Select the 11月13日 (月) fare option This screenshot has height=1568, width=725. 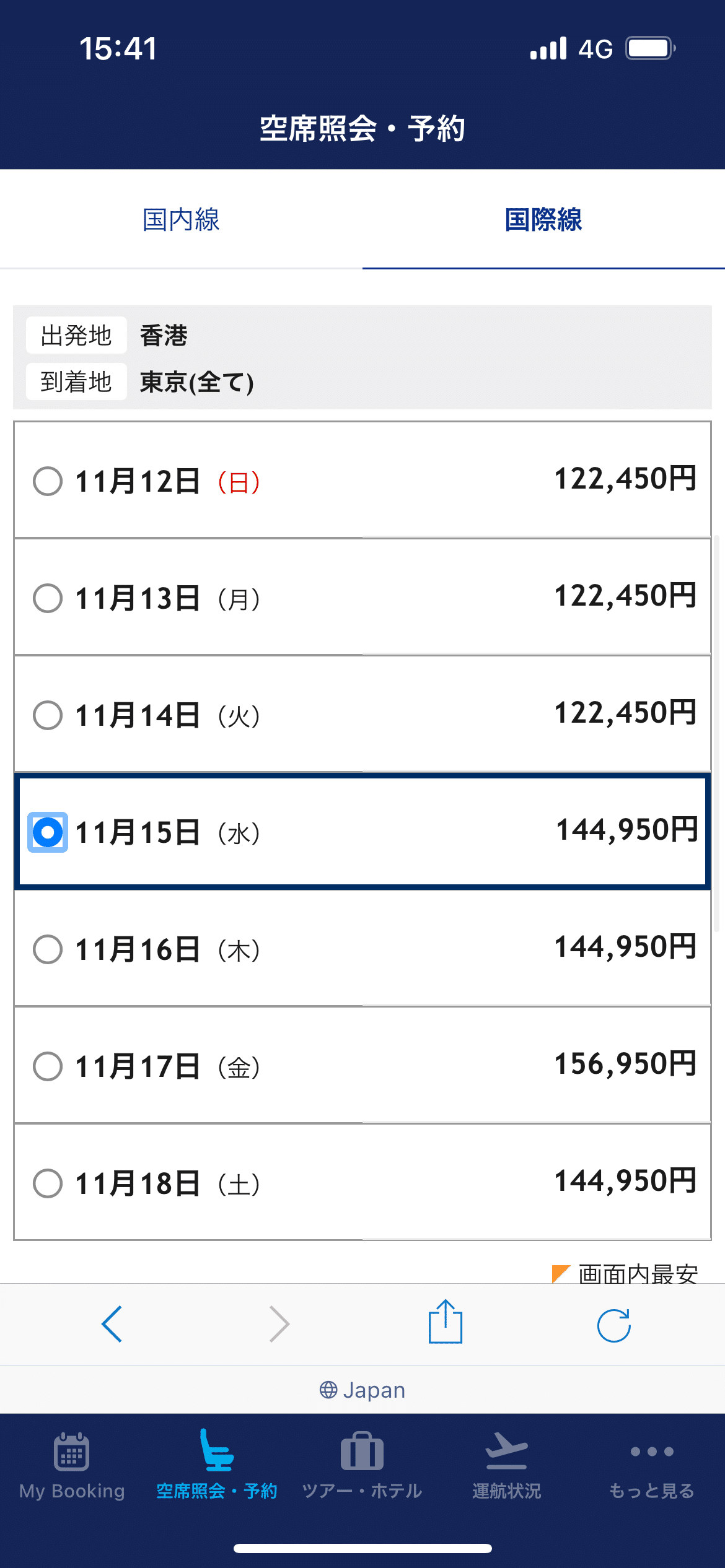[x=362, y=598]
